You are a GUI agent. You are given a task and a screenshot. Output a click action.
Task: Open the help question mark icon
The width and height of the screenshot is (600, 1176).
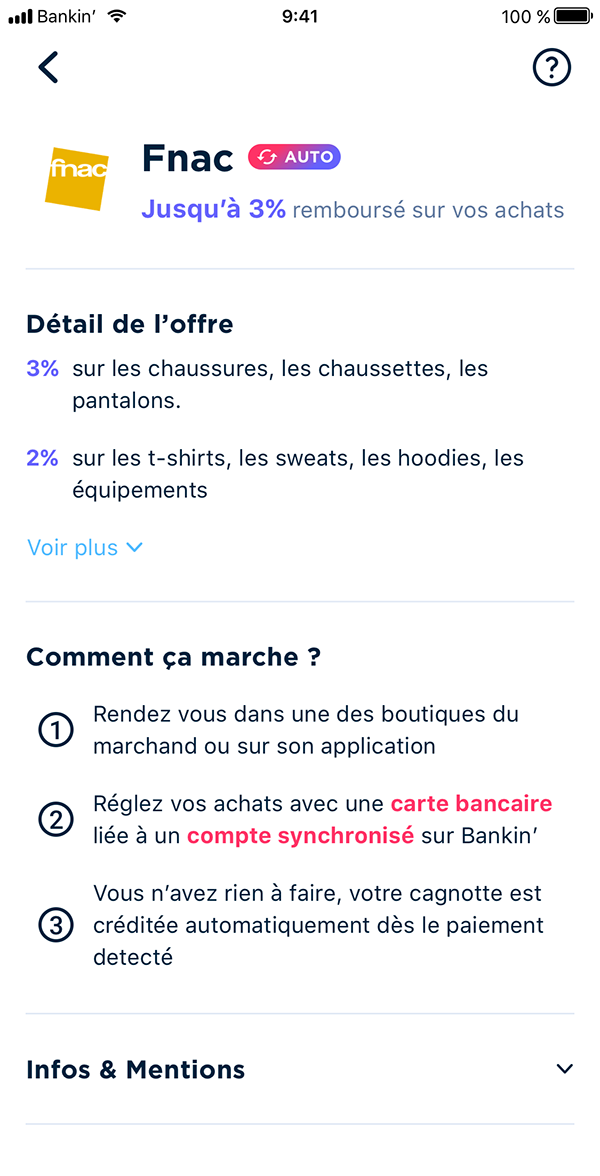551,68
